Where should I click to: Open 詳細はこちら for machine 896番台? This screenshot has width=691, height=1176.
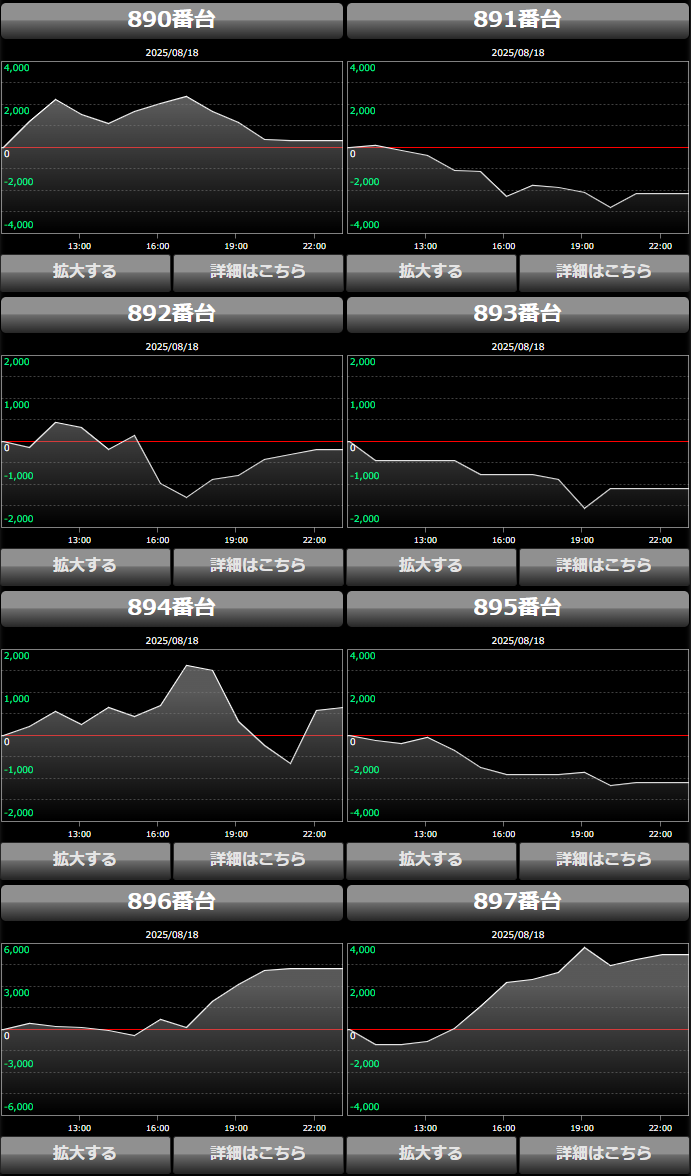point(258,1155)
